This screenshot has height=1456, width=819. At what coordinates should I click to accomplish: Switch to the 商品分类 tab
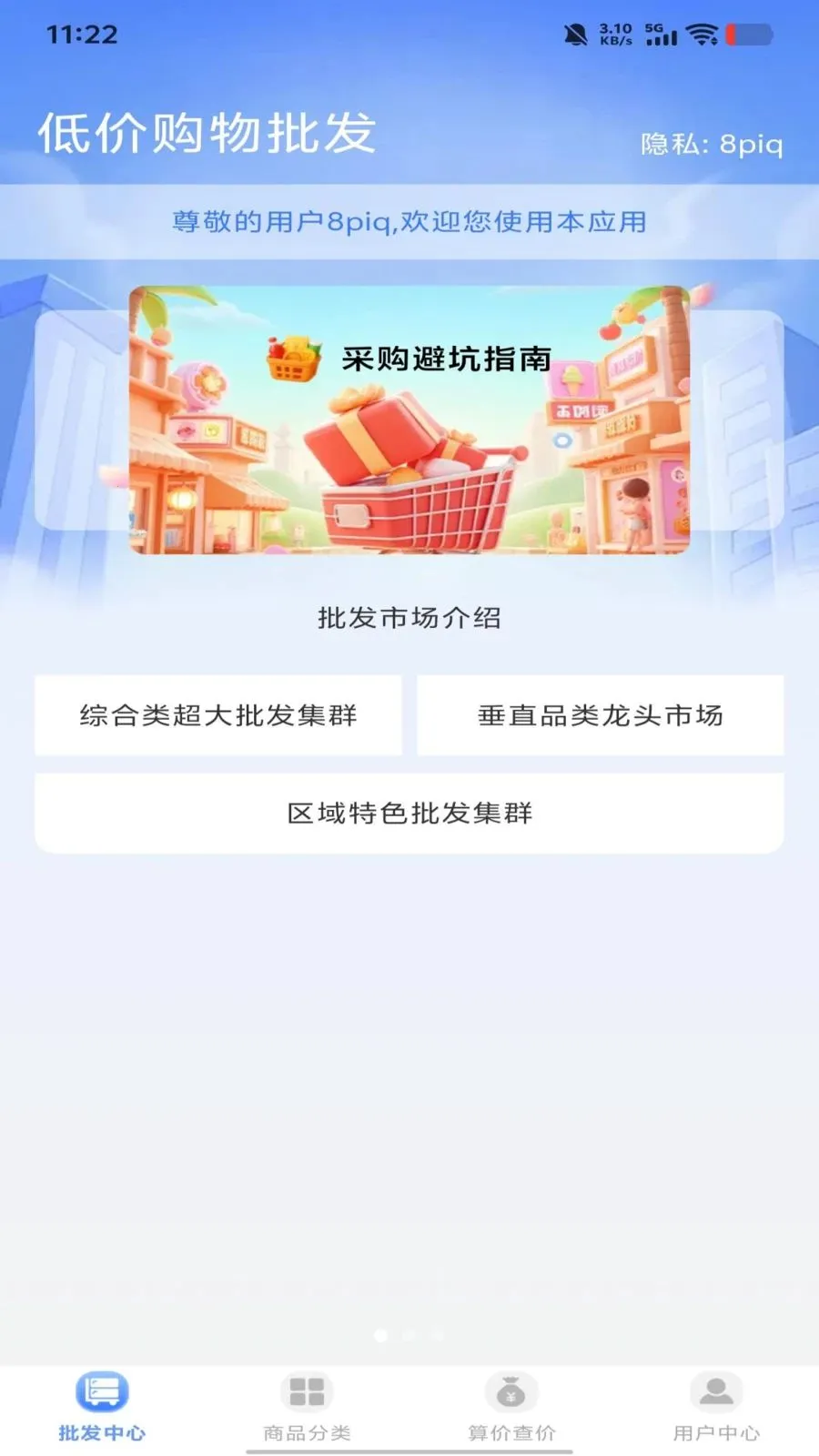click(307, 1407)
